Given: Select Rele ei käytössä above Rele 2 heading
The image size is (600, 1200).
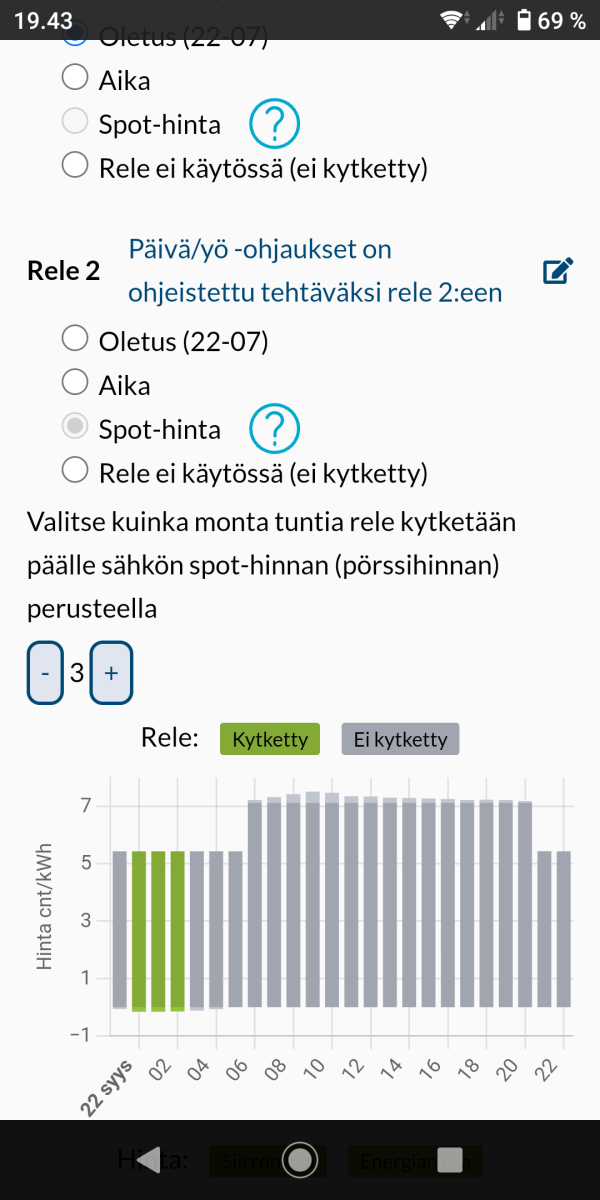Looking at the screenshot, I should (75, 166).
